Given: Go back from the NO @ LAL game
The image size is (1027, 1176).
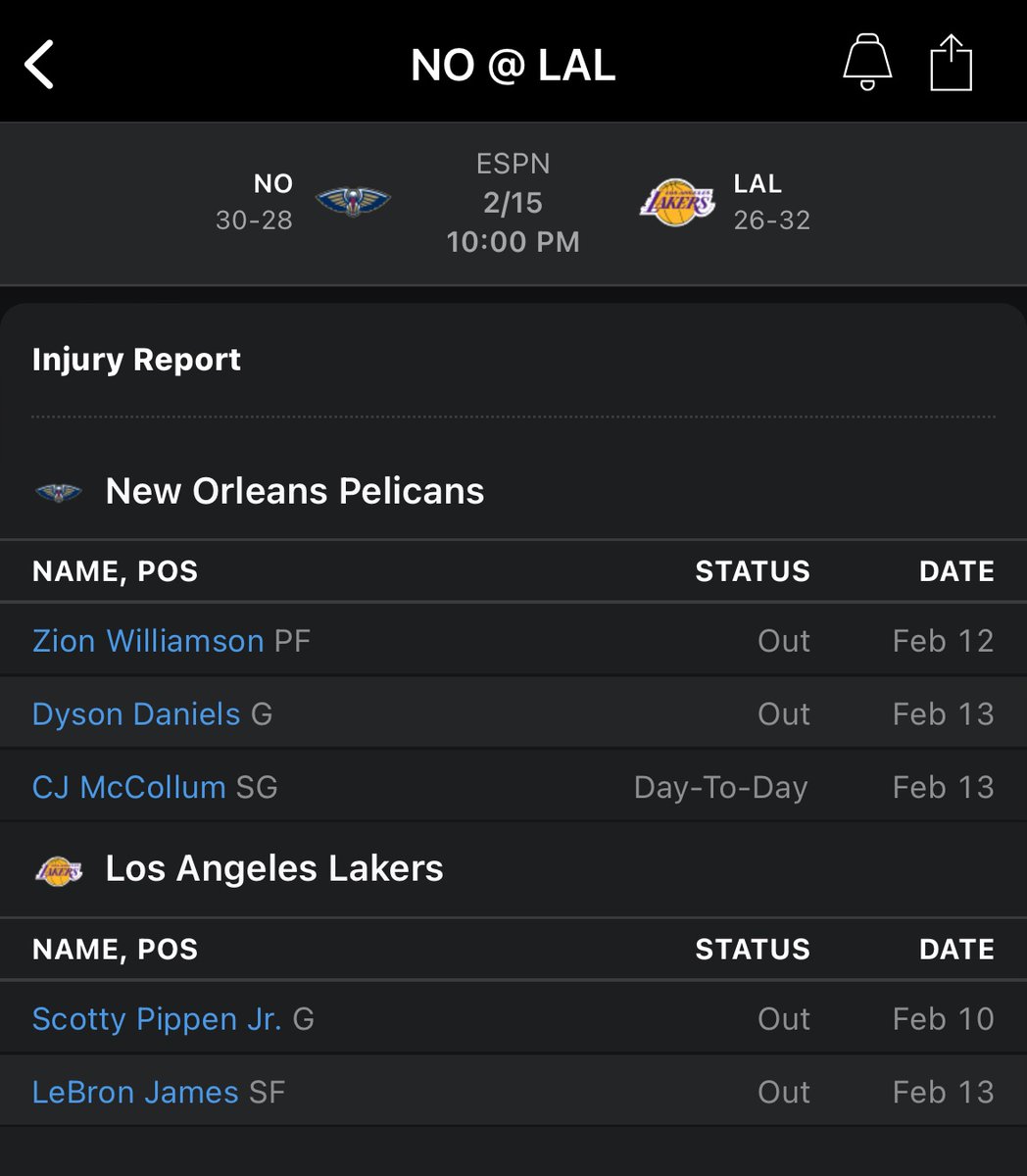Looking at the screenshot, I should tap(39, 65).
